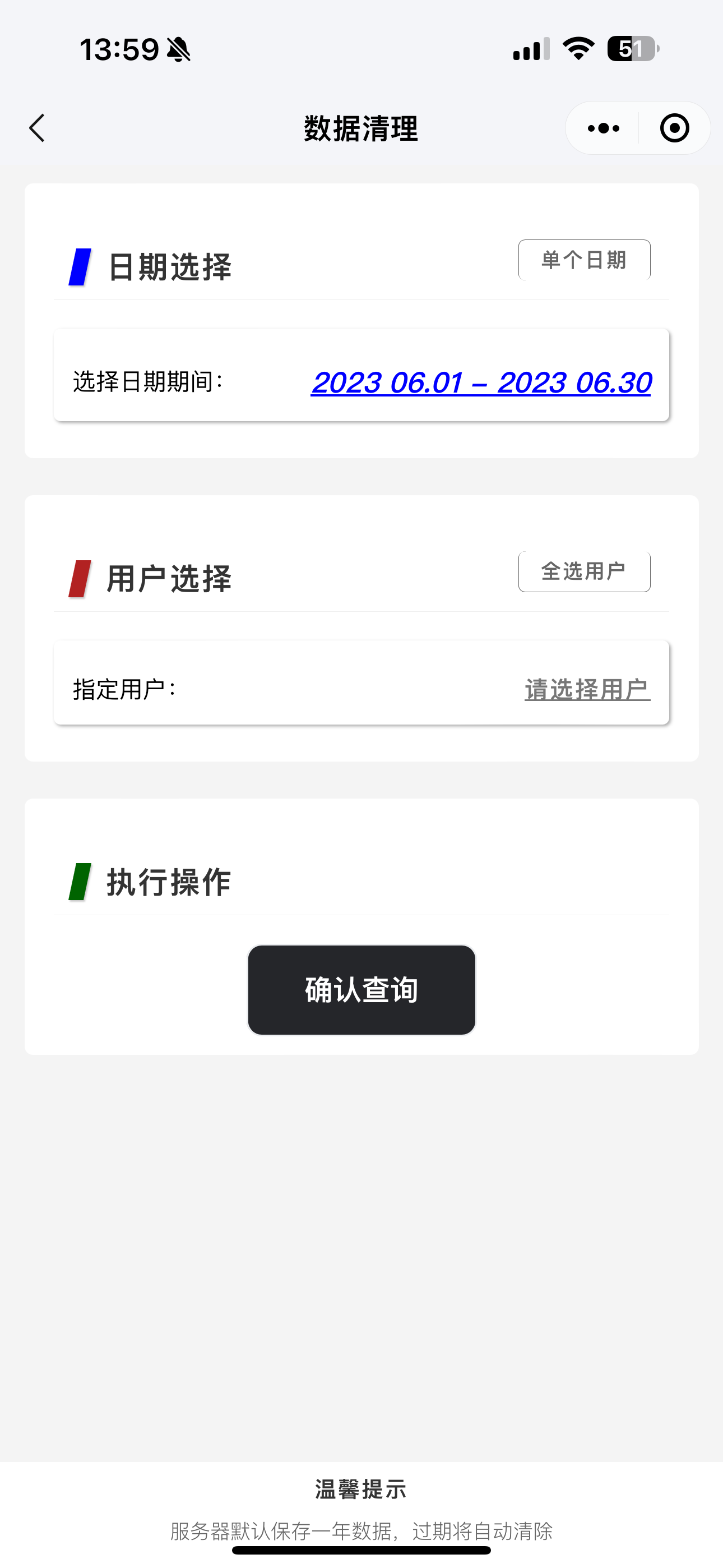Tap the 单个日期 button
Image resolution: width=723 pixels, height=1568 pixels.
pyautogui.click(x=583, y=260)
